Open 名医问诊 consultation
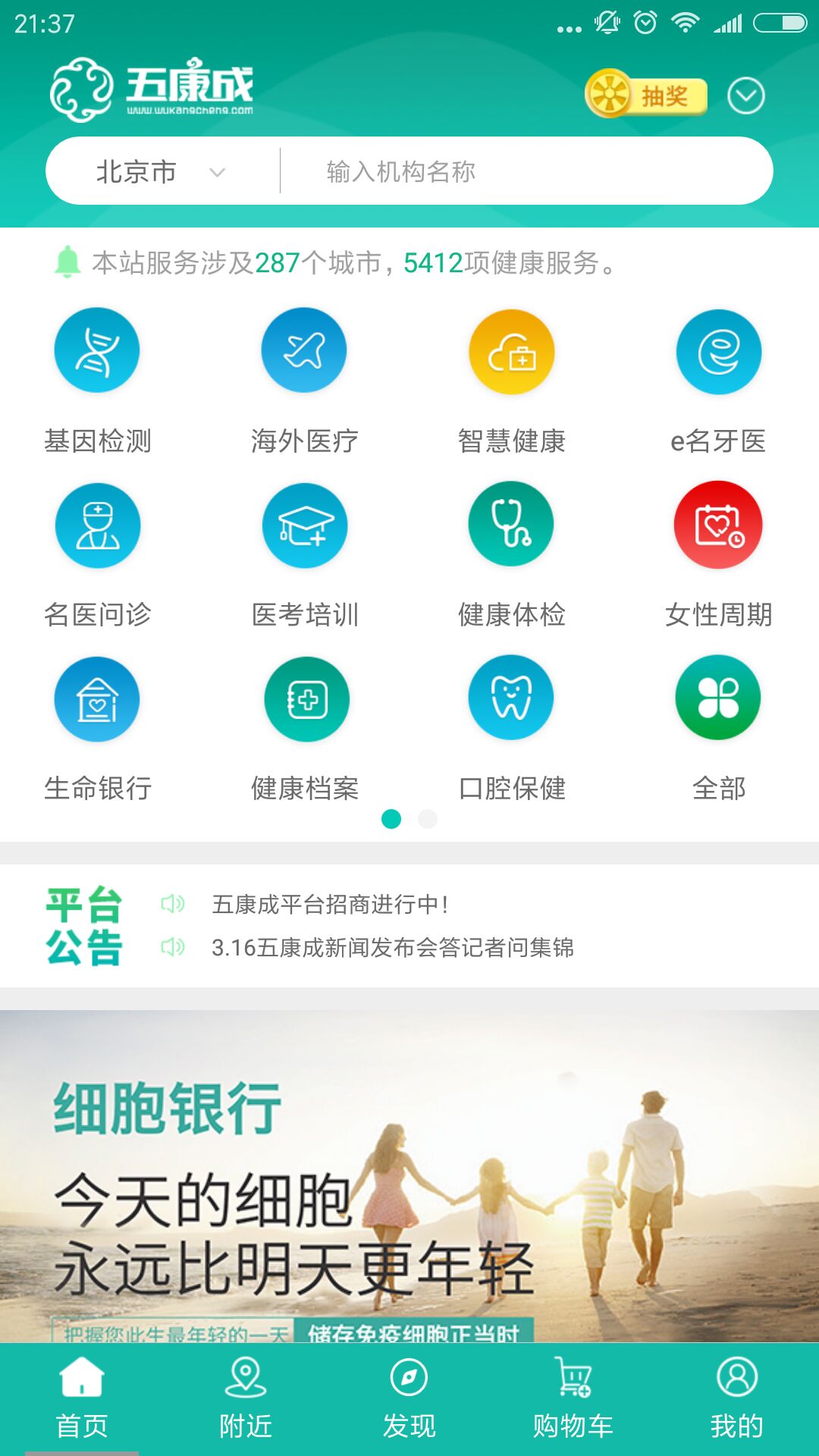The width and height of the screenshot is (819, 1456). [97, 554]
